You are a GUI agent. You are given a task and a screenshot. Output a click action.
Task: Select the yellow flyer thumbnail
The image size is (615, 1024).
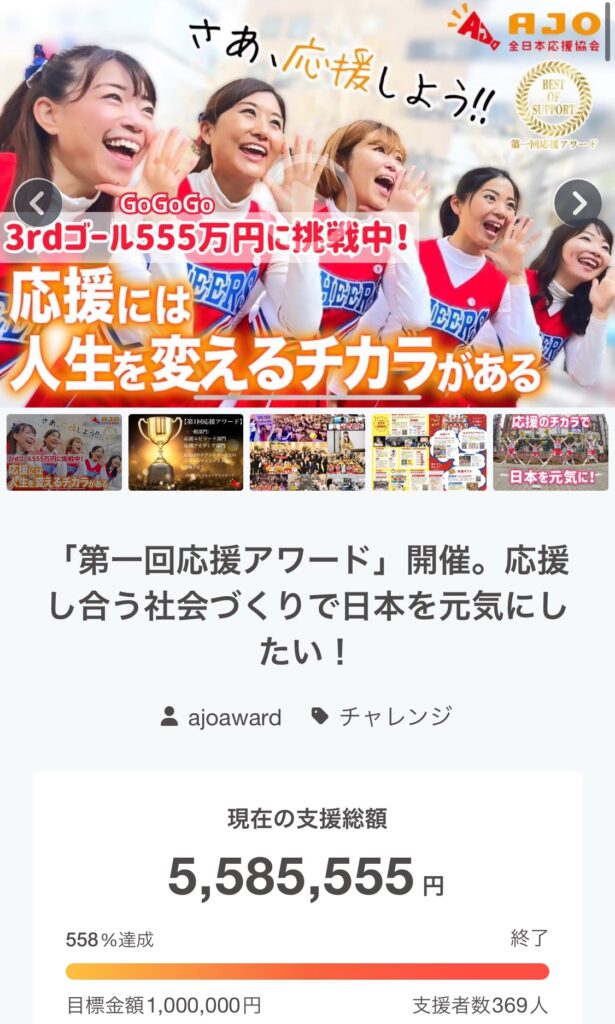point(429,452)
